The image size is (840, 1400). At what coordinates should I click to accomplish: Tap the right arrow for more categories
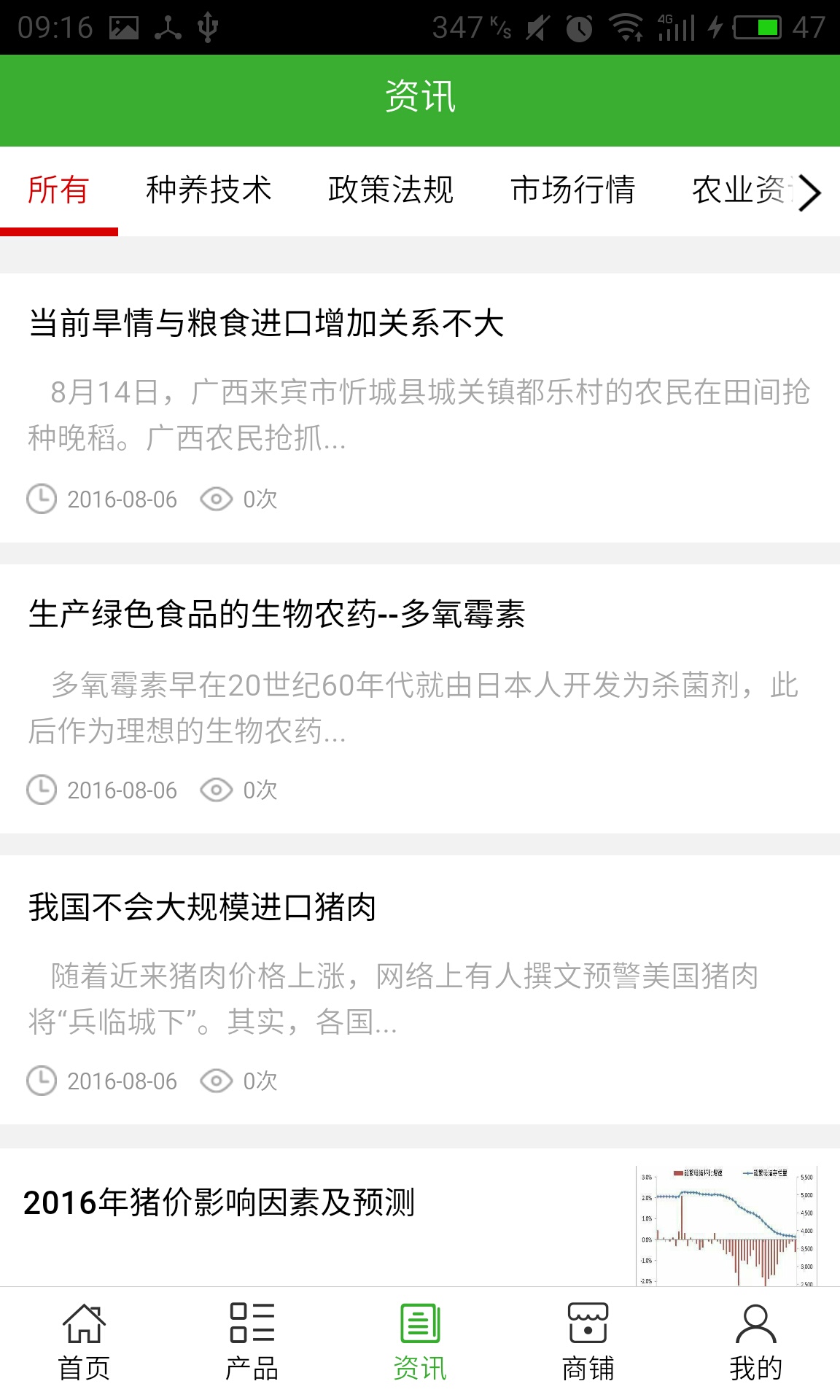tap(809, 192)
